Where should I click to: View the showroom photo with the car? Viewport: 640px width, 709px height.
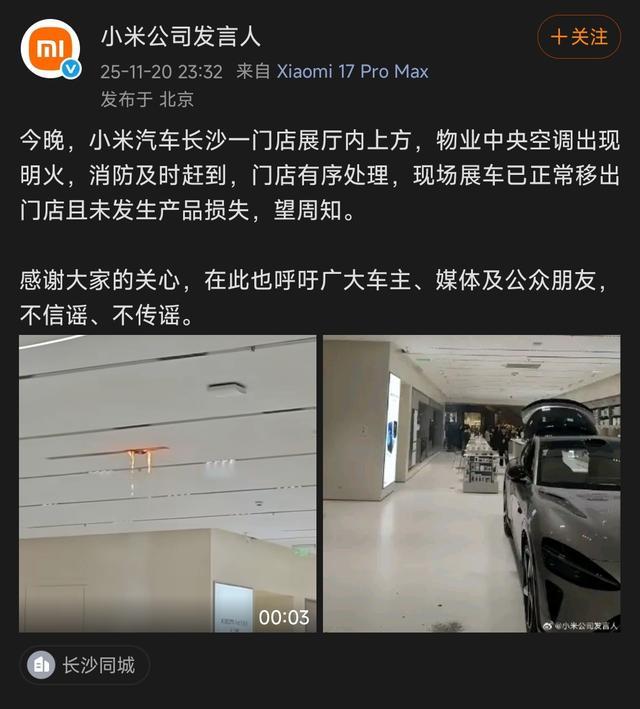(471, 483)
